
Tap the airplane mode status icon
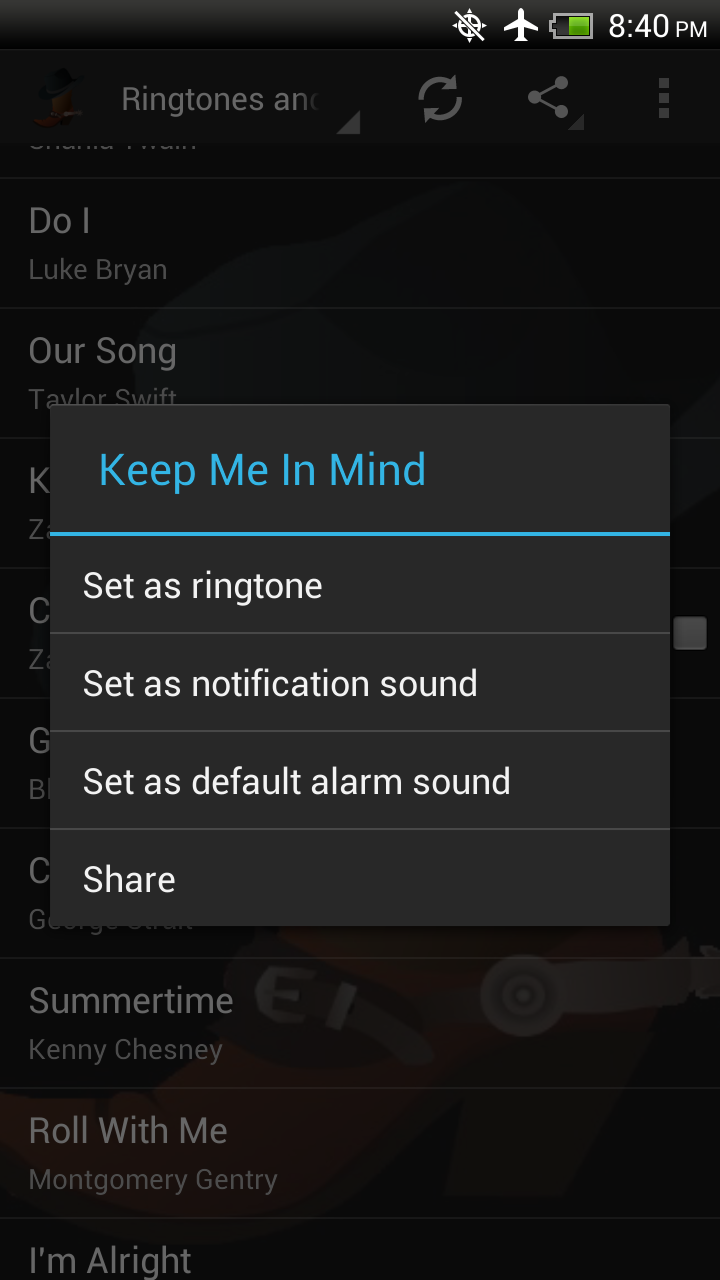click(x=521, y=25)
